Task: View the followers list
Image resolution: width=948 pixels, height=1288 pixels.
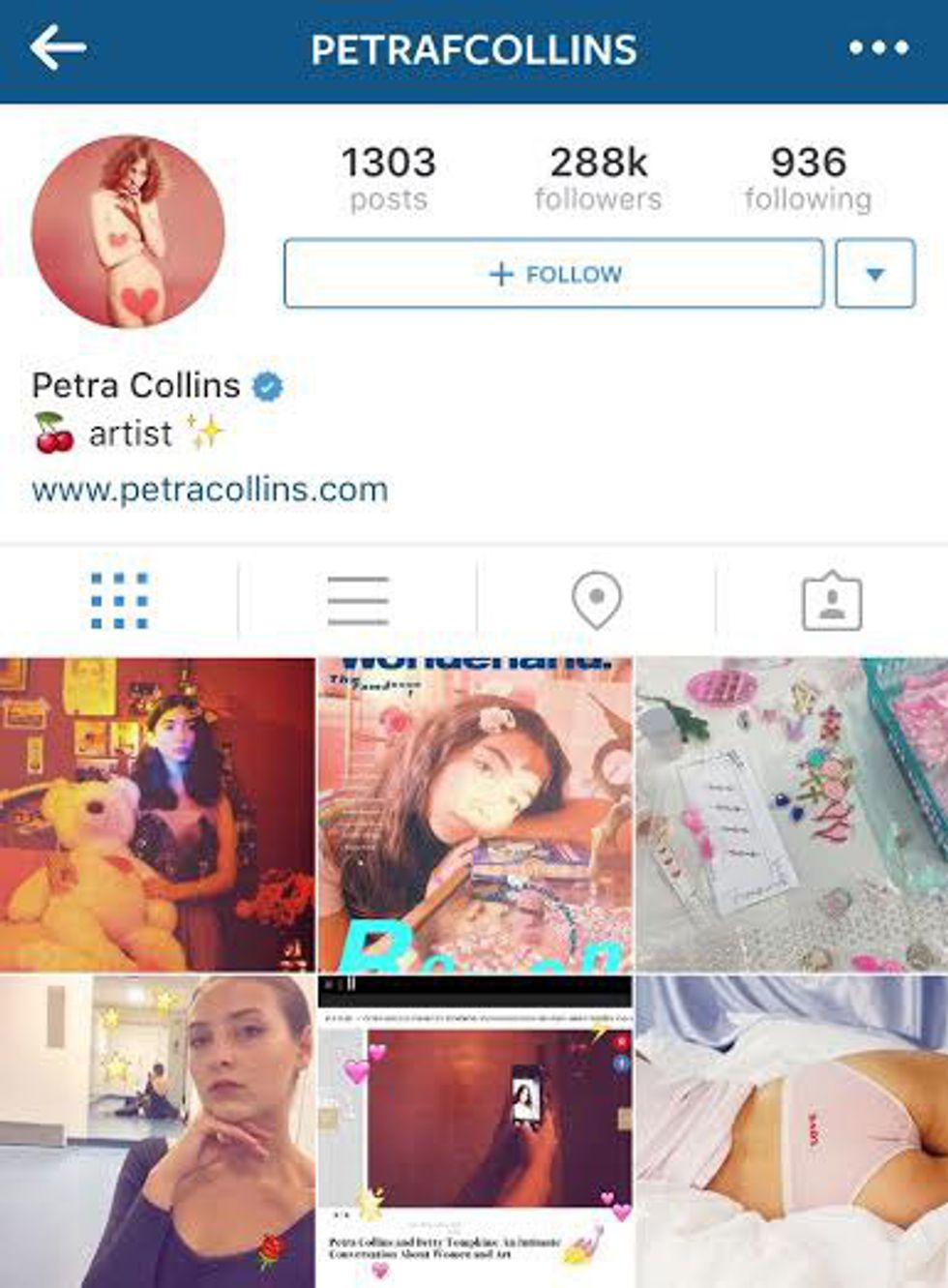Action: point(598,178)
